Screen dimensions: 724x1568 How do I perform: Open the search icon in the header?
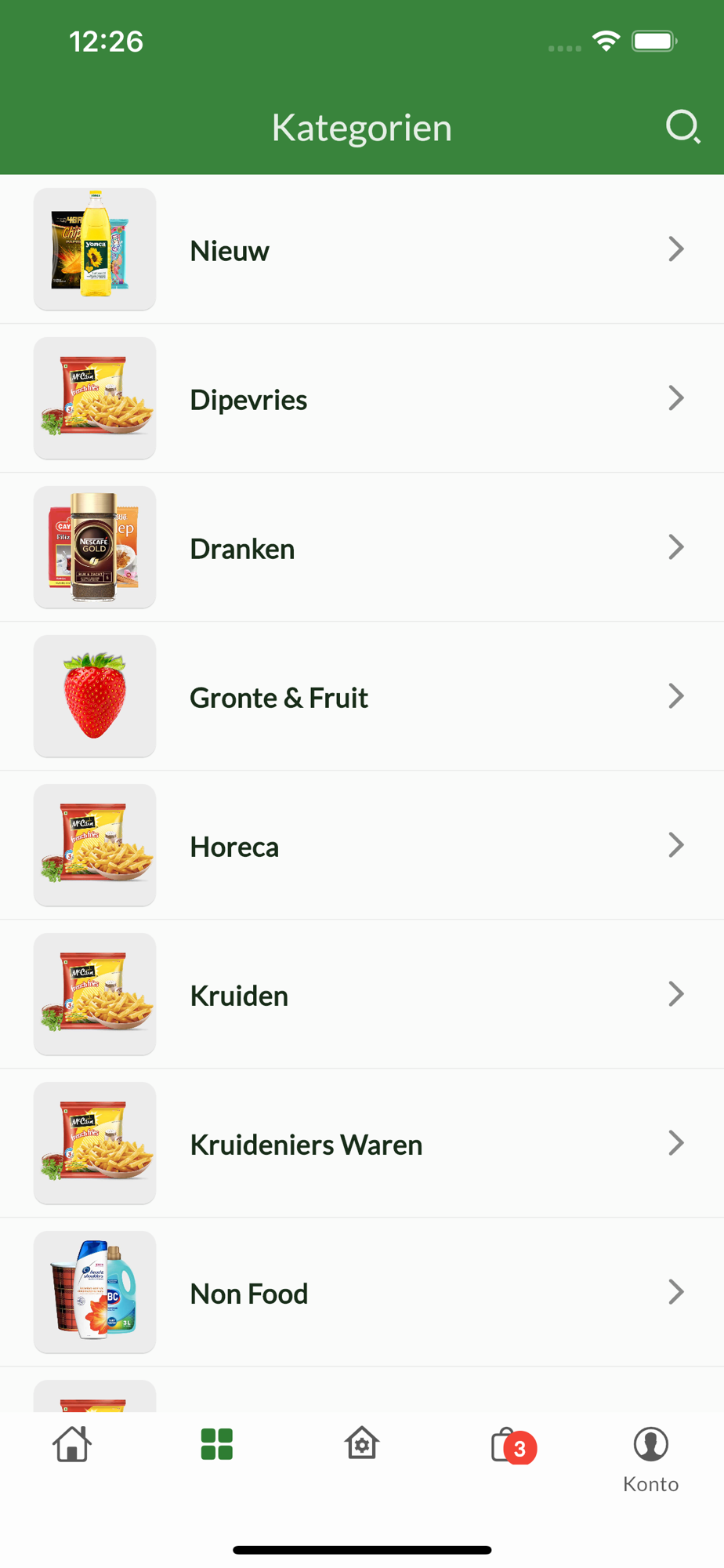(x=682, y=126)
